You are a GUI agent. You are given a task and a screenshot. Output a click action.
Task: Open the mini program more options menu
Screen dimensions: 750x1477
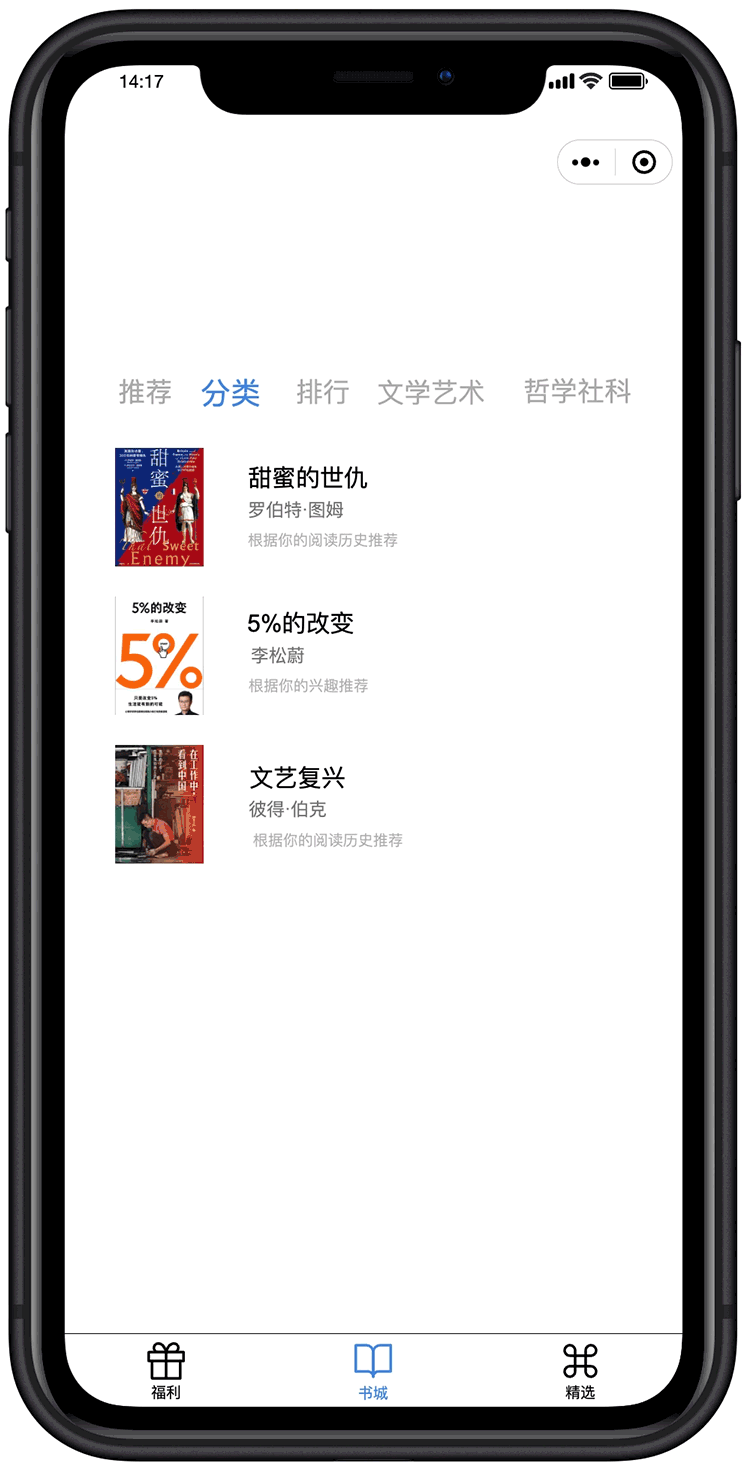[x=586, y=162]
